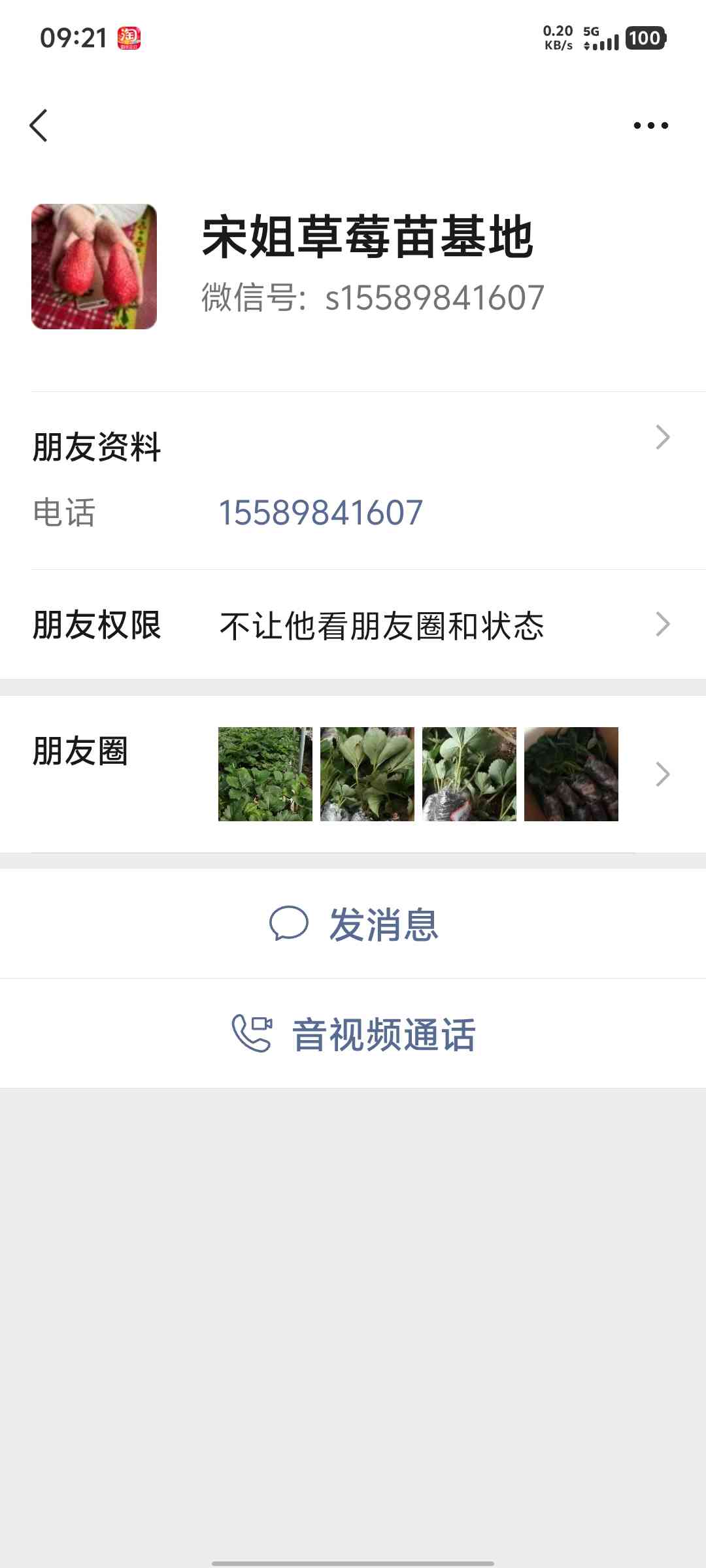
Task: Start a call via 音视频通话
Action: (x=353, y=1034)
